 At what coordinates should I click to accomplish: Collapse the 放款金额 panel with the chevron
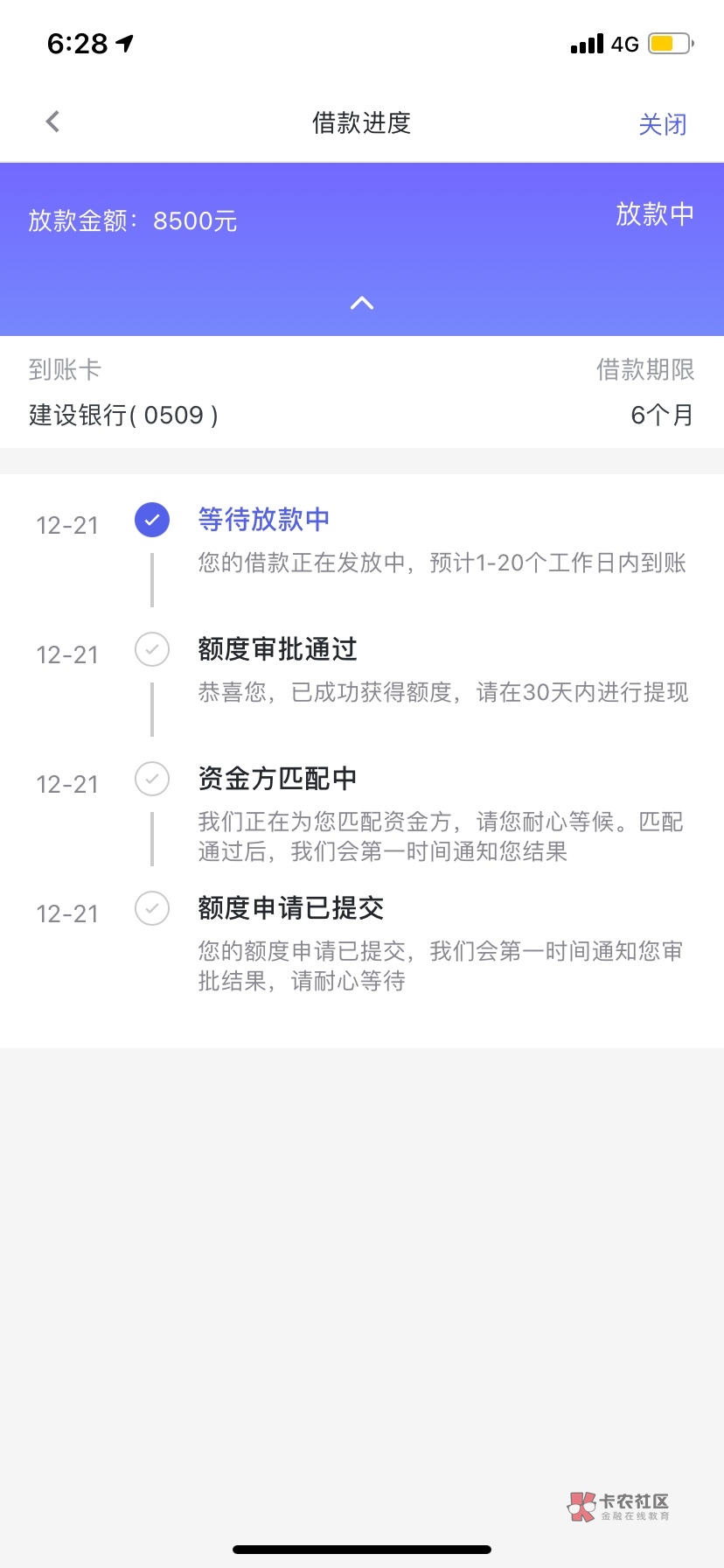click(362, 303)
